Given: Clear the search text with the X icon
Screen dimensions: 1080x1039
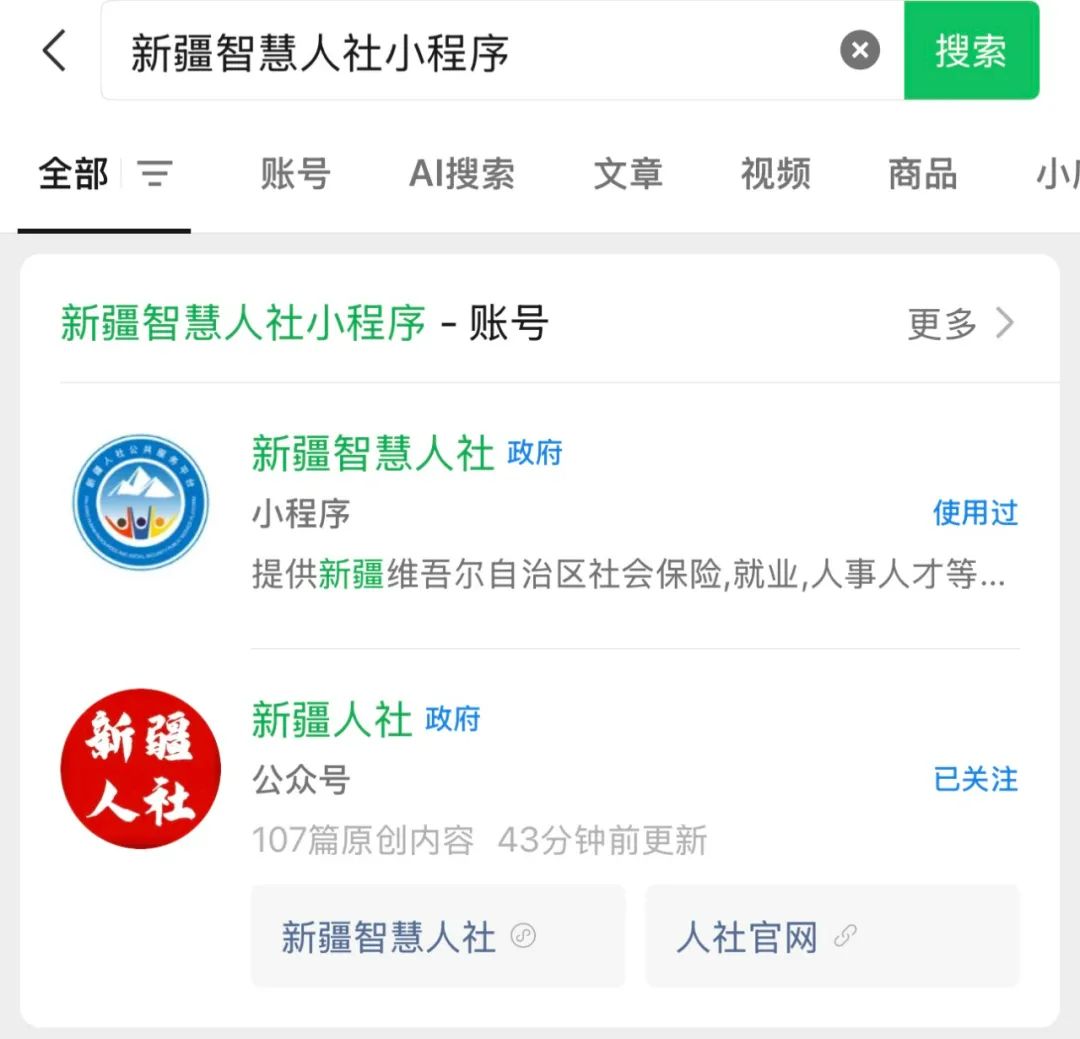Looking at the screenshot, I should point(859,50).
